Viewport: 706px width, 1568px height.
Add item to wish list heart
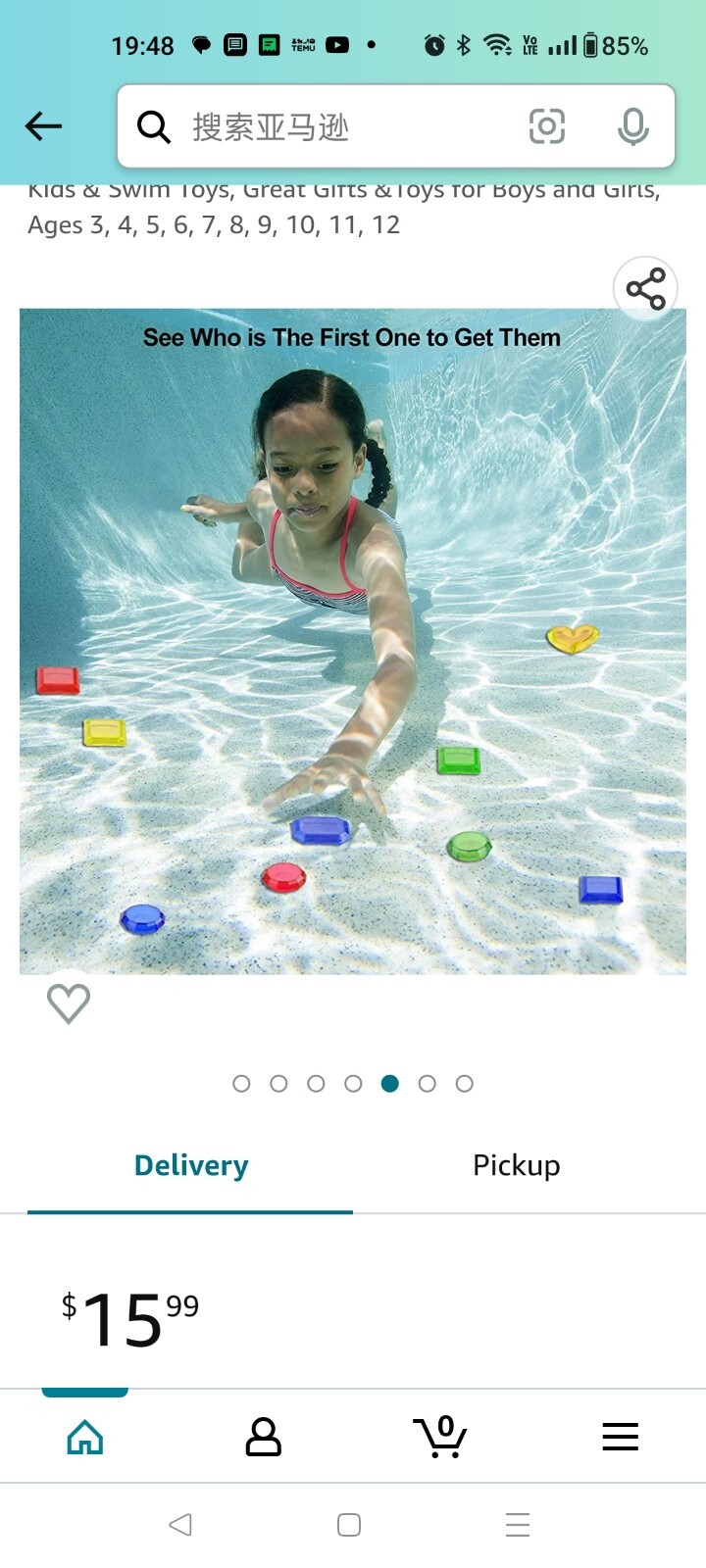[x=69, y=1003]
